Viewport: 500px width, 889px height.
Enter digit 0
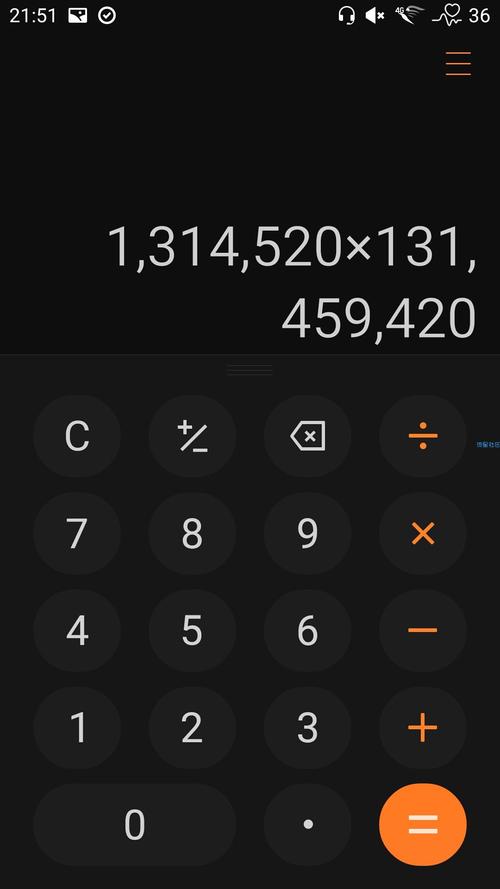[134, 824]
